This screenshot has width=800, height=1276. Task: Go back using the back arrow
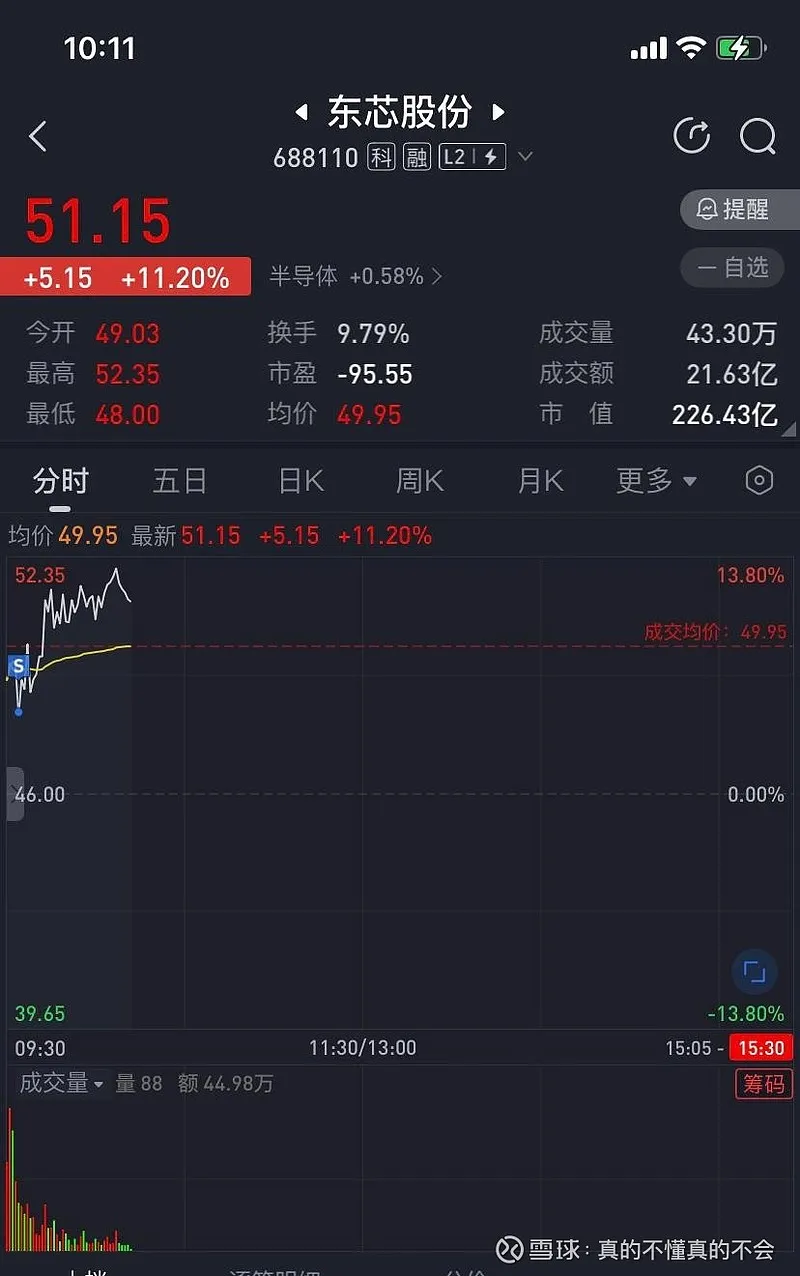[38, 136]
